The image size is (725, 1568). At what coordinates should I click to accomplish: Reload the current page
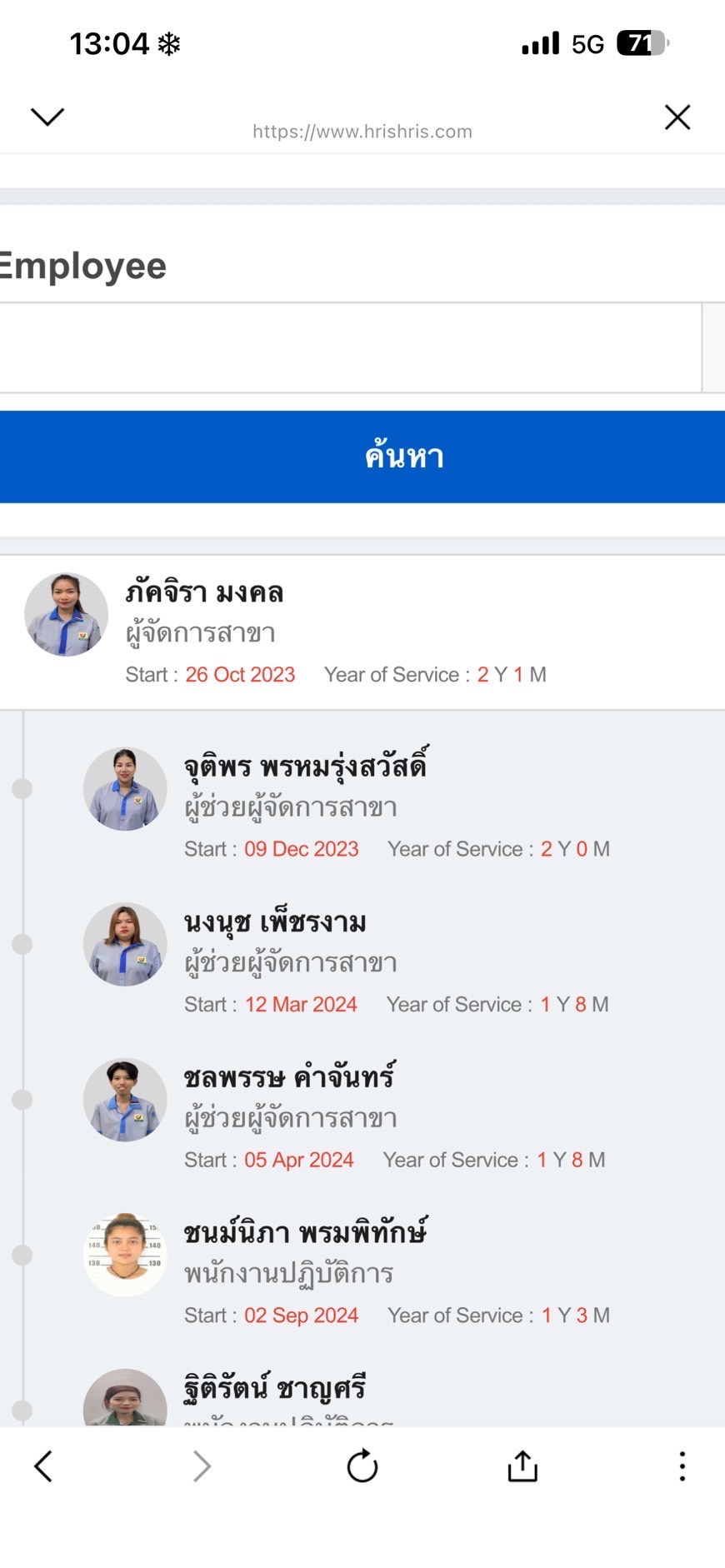pos(362,1466)
